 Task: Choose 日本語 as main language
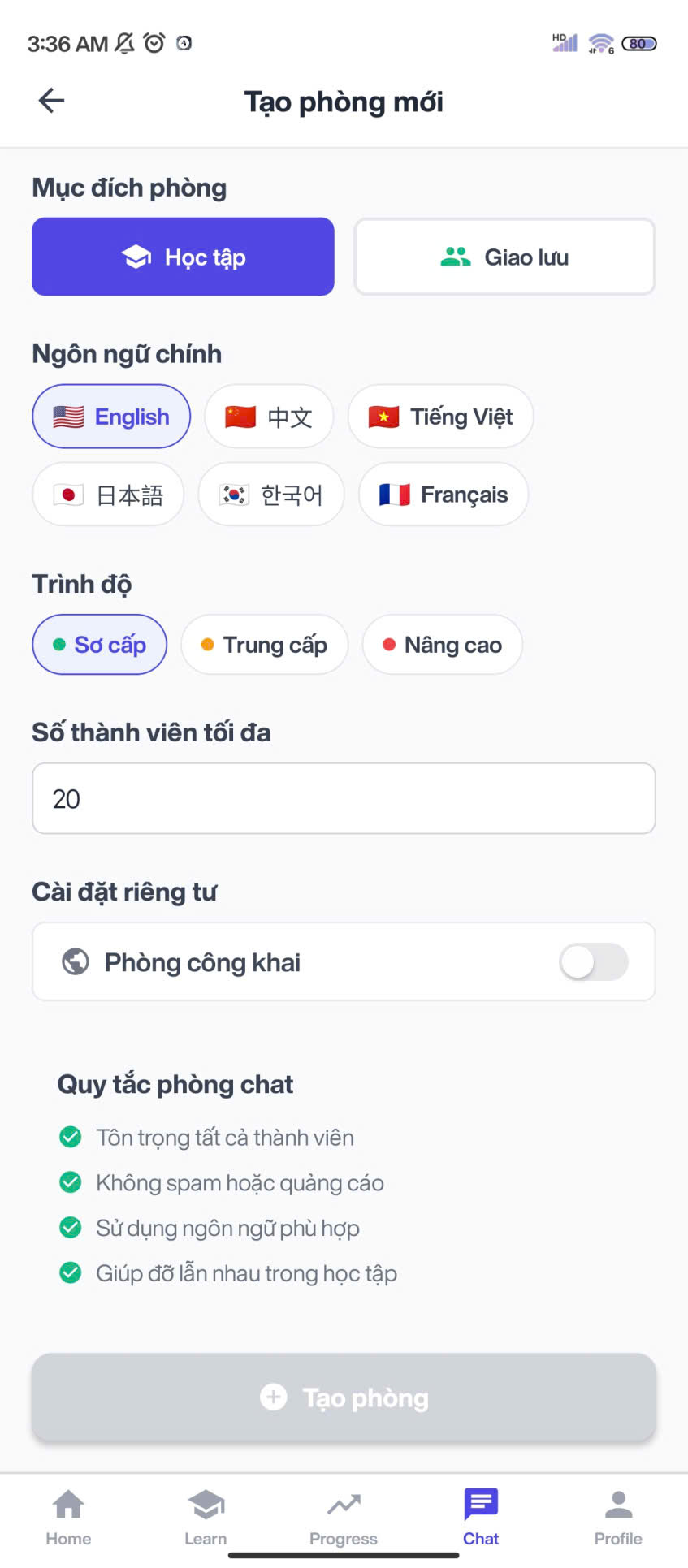(107, 495)
